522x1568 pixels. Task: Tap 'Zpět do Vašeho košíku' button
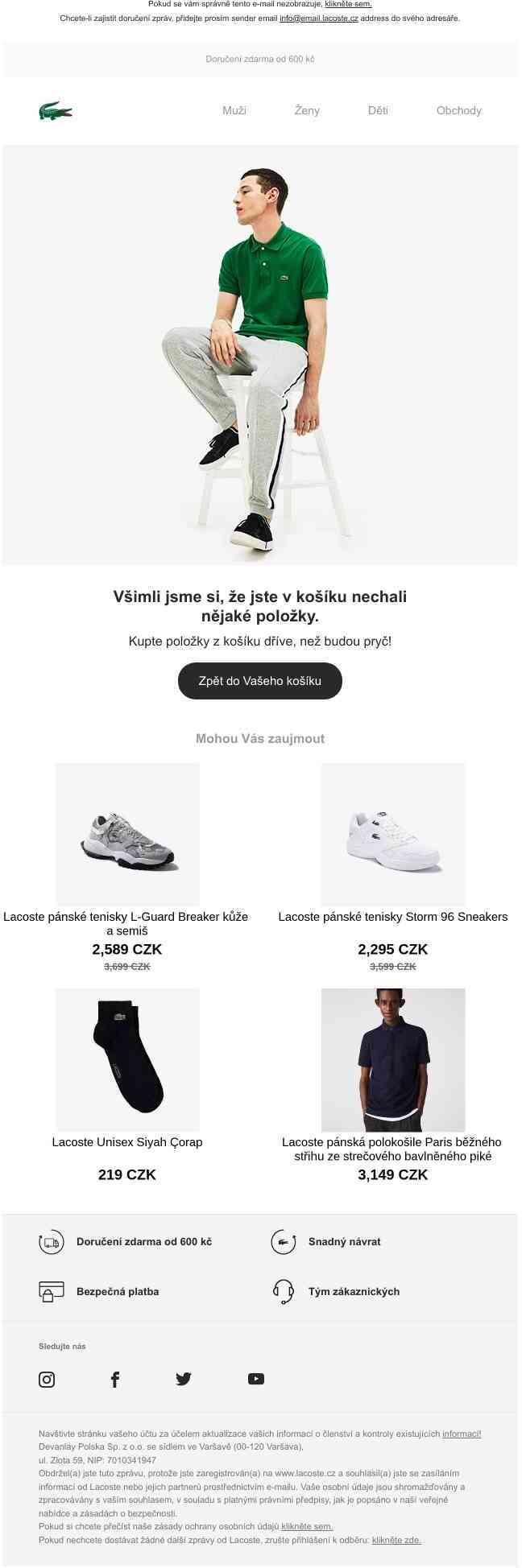click(260, 681)
